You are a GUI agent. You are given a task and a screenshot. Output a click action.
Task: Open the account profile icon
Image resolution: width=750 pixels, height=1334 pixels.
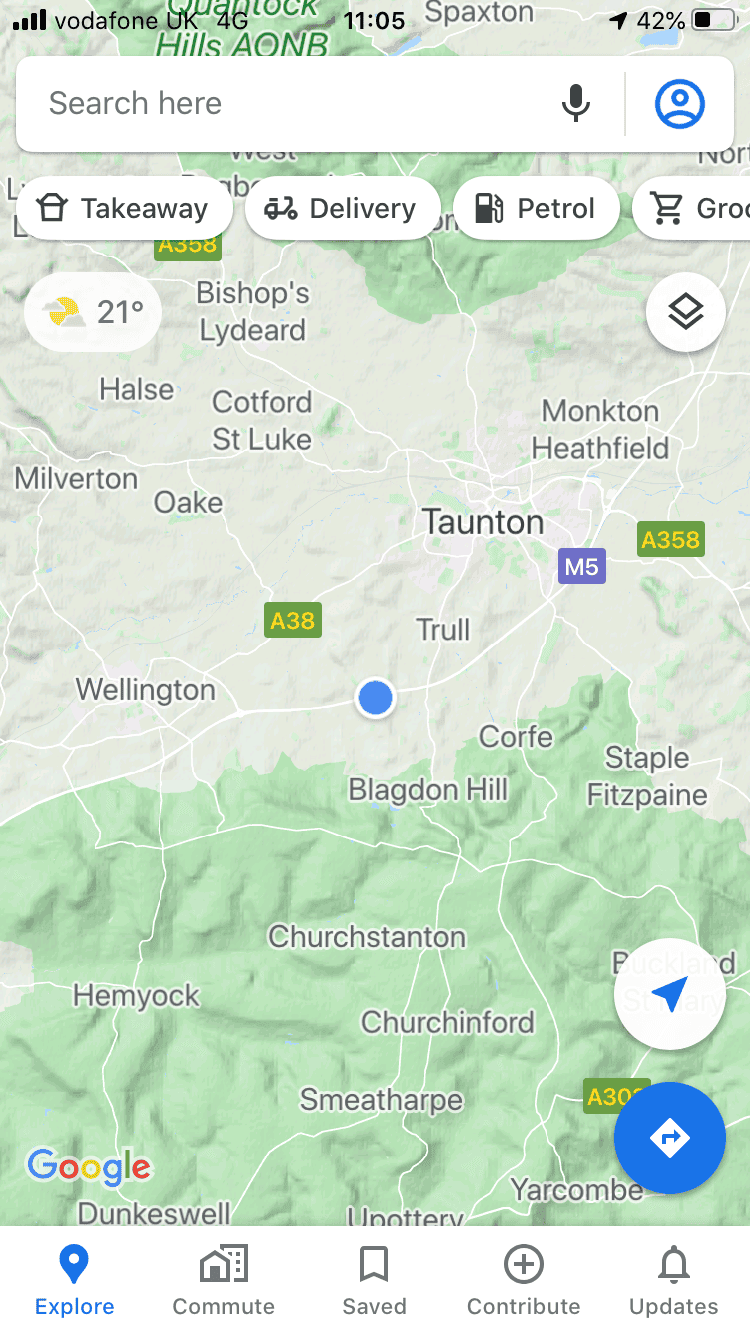(x=680, y=104)
